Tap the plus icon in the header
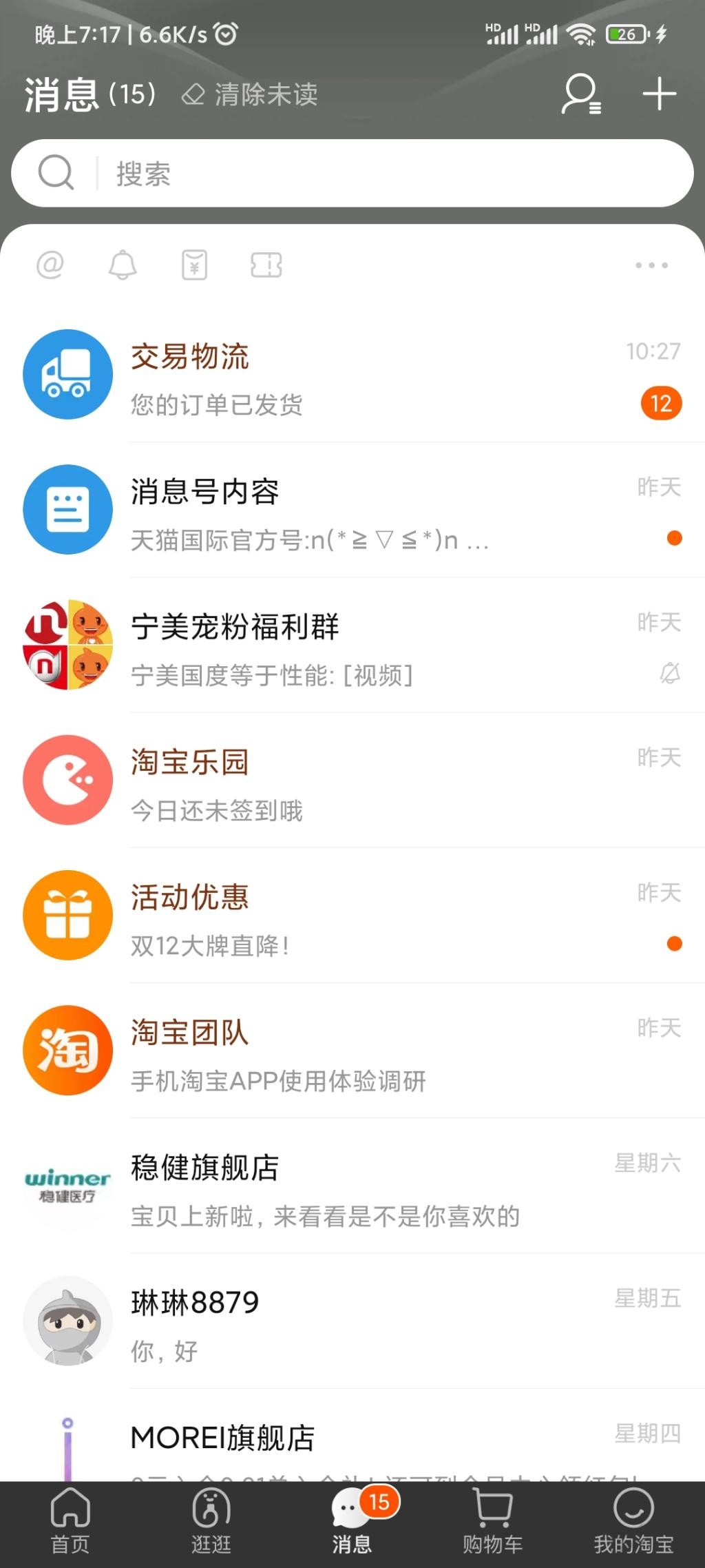 (x=659, y=94)
